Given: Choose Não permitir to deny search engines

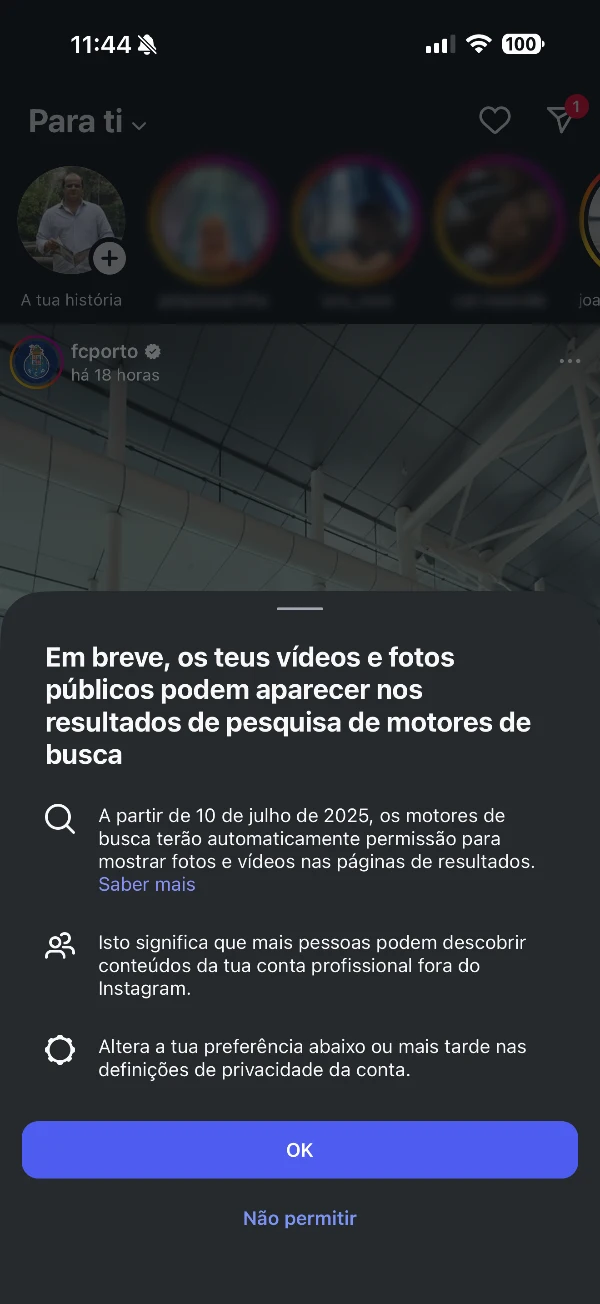Looking at the screenshot, I should [x=300, y=1218].
